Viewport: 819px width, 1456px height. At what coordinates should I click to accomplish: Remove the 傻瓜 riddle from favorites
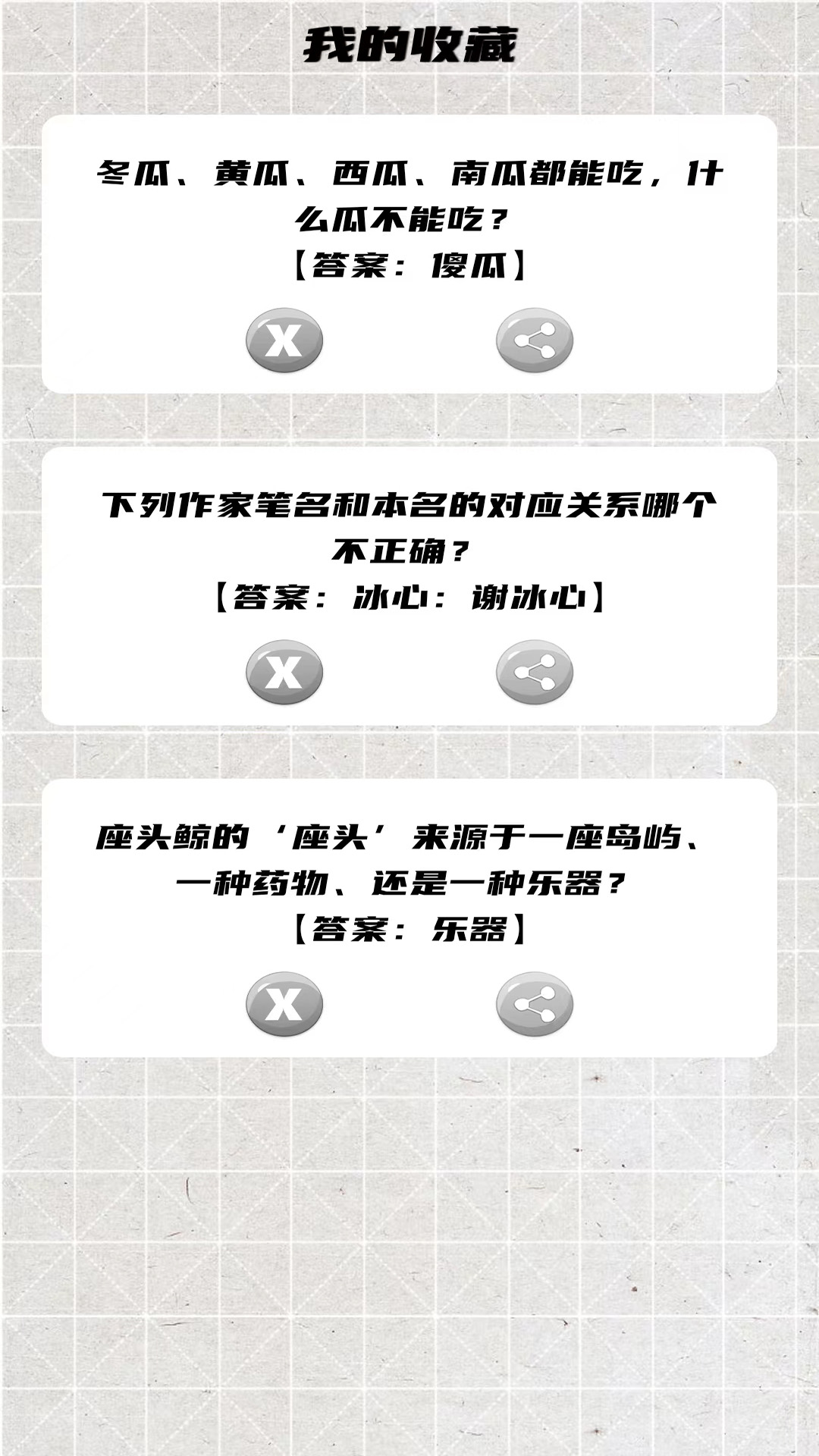tap(284, 340)
